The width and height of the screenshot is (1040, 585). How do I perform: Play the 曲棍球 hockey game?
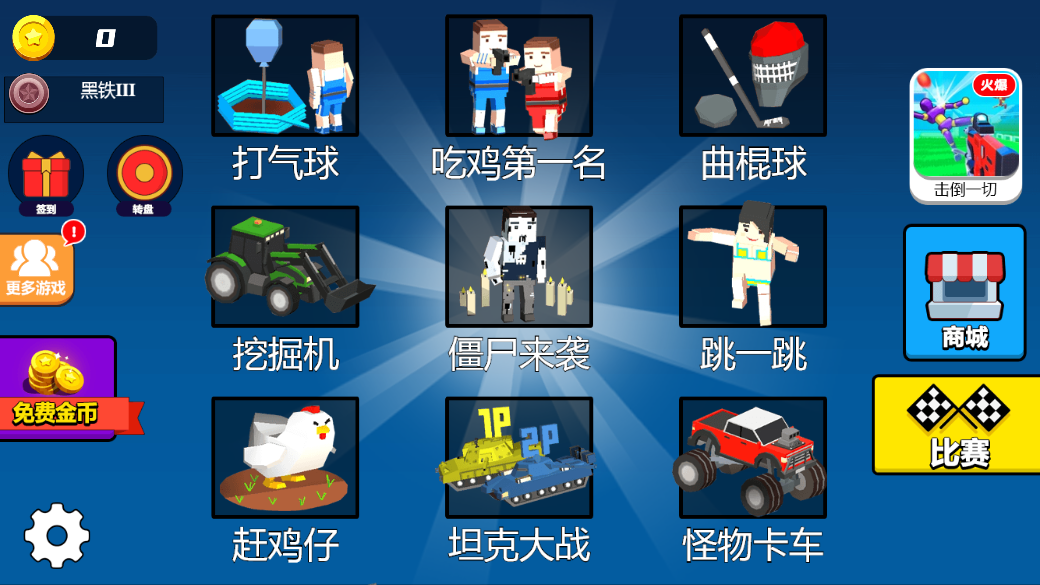tap(753, 76)
